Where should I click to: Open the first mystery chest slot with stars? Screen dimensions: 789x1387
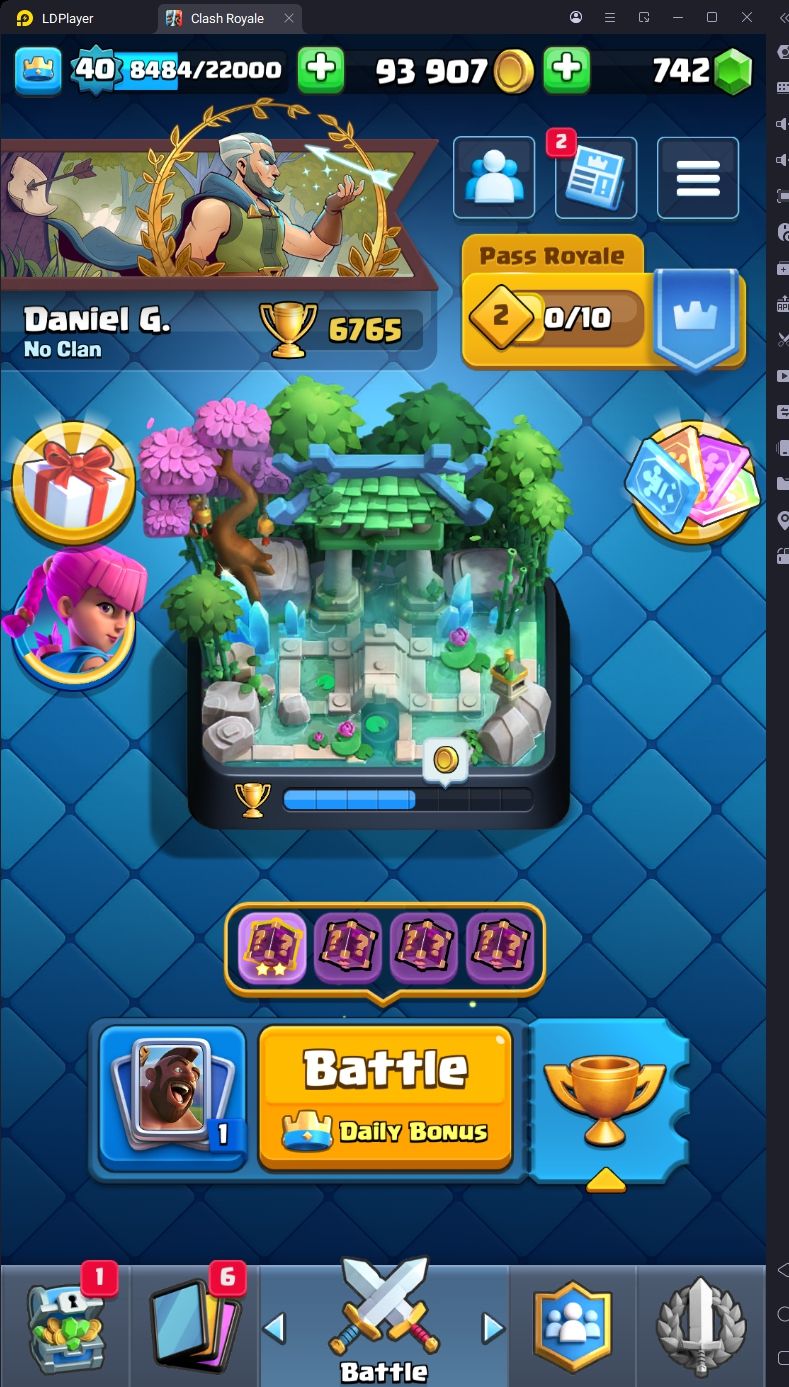[272, 946]
